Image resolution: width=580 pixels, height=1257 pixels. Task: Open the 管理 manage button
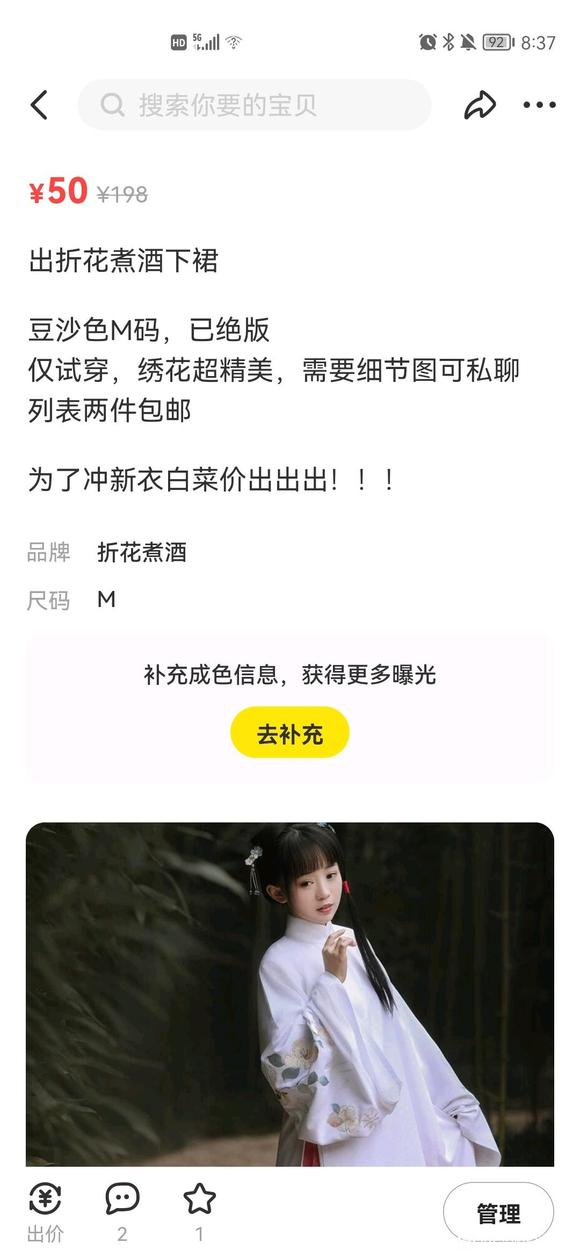(498, 1213)
